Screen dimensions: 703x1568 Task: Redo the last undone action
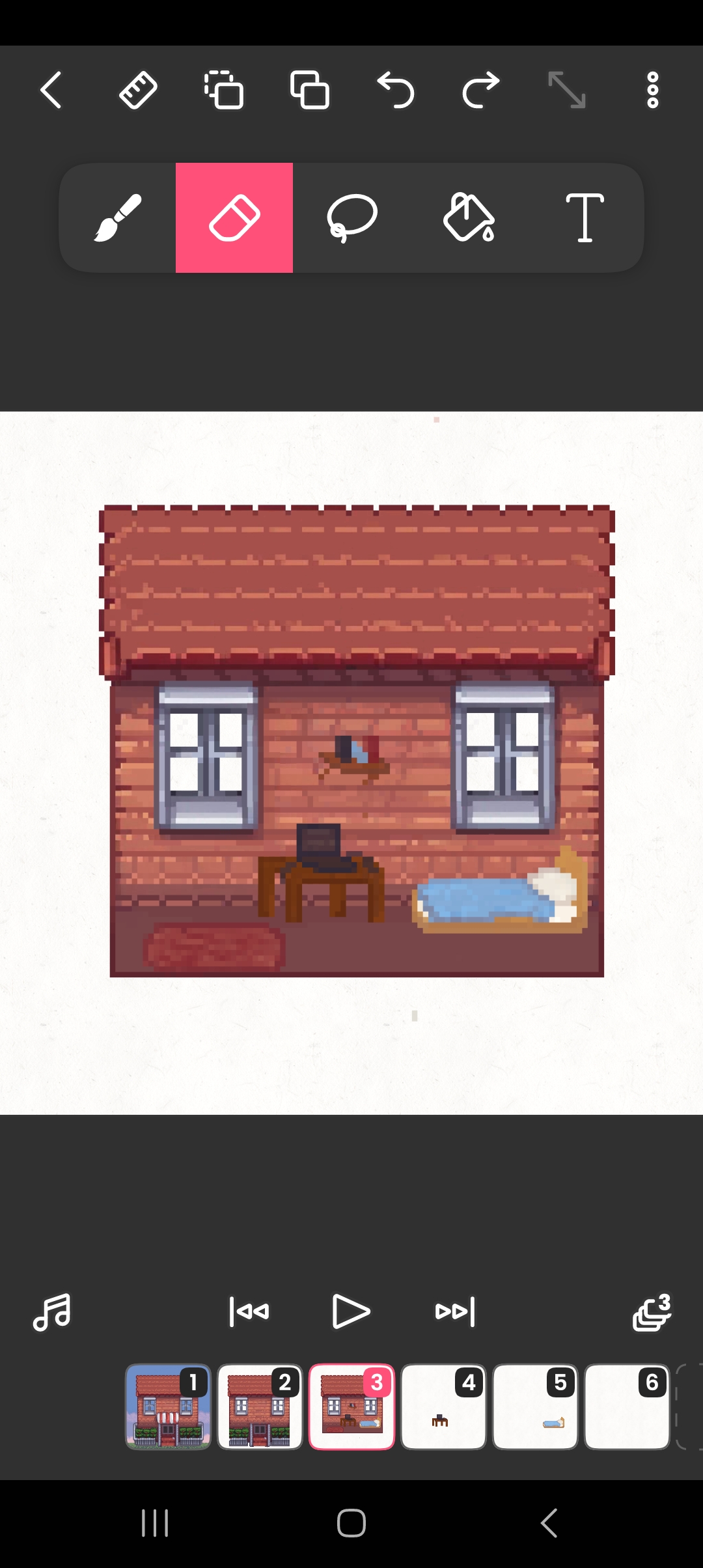(481, 90)
